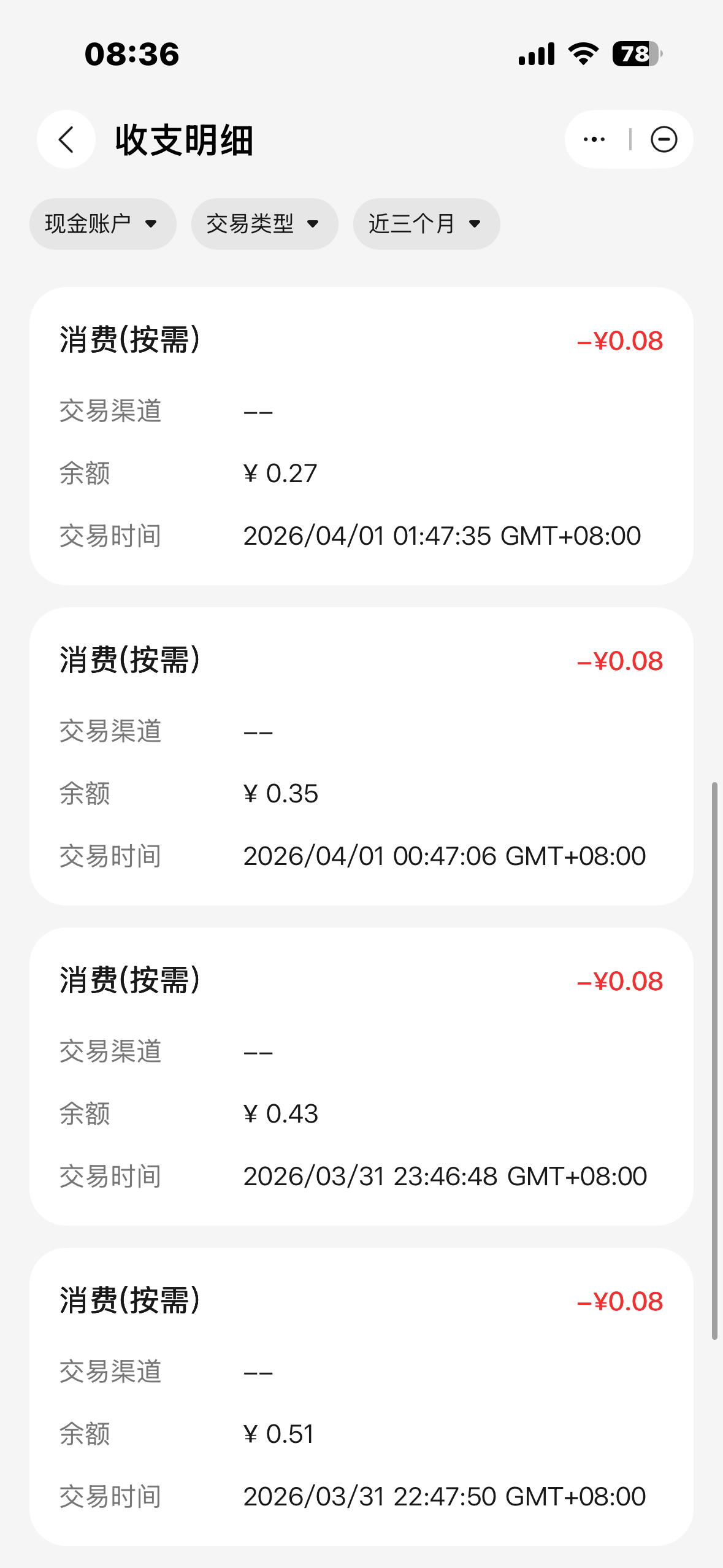This screenshot has height=1568, width=723.
Task: Change the 近三个月 time range
Action: [x=426, y=224]
